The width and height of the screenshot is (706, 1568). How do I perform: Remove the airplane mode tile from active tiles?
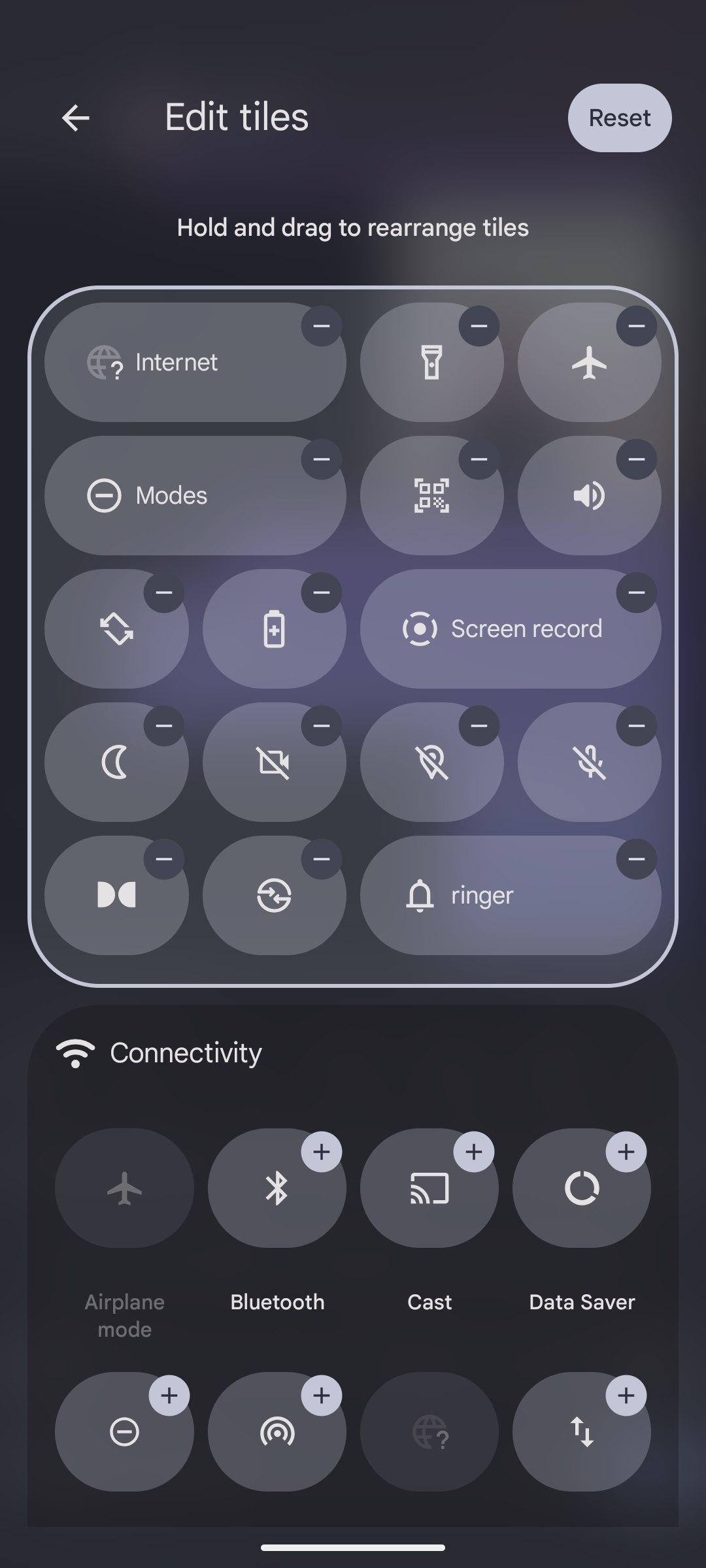click(636, 326)
